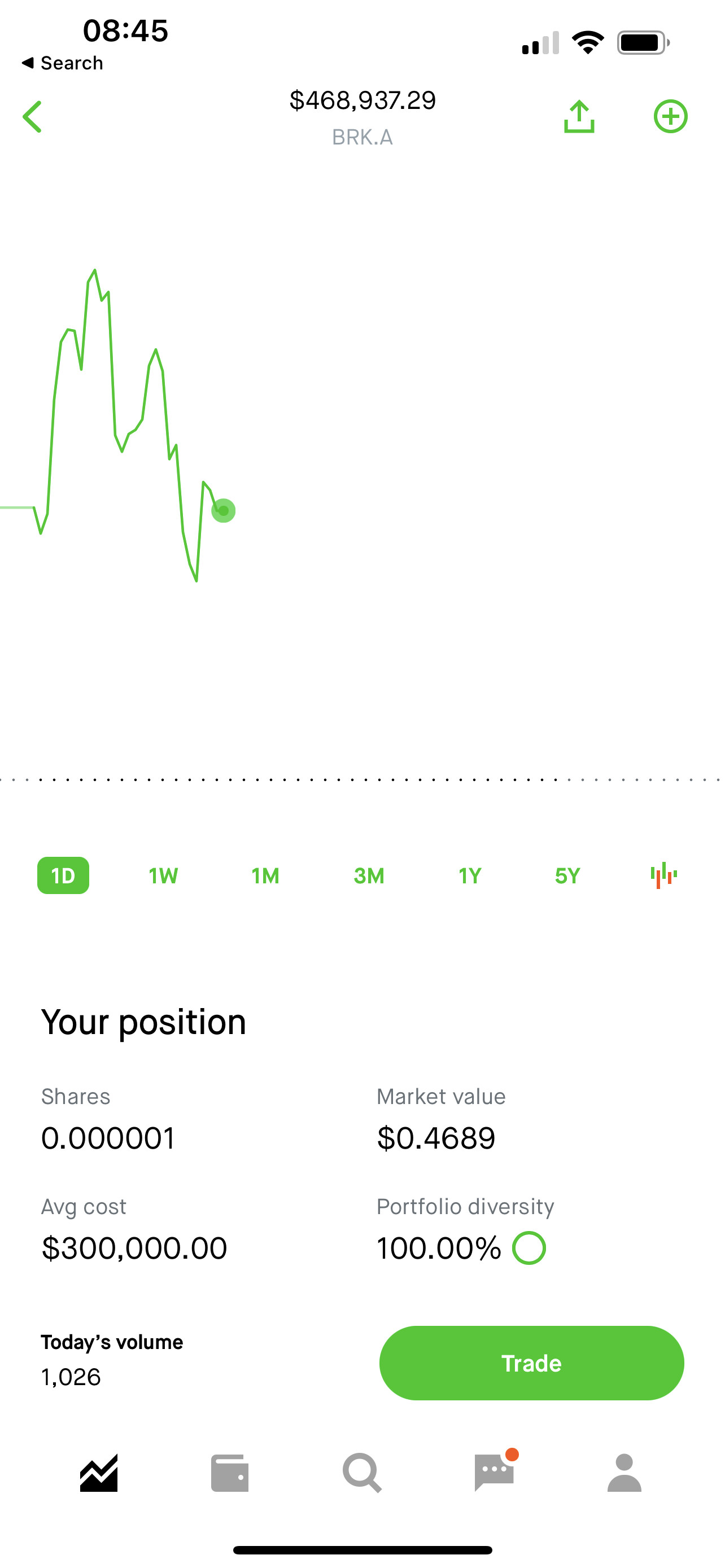725x1568 pixels.
Task: Tap the green Trade button
Action: coord(531,1363)
